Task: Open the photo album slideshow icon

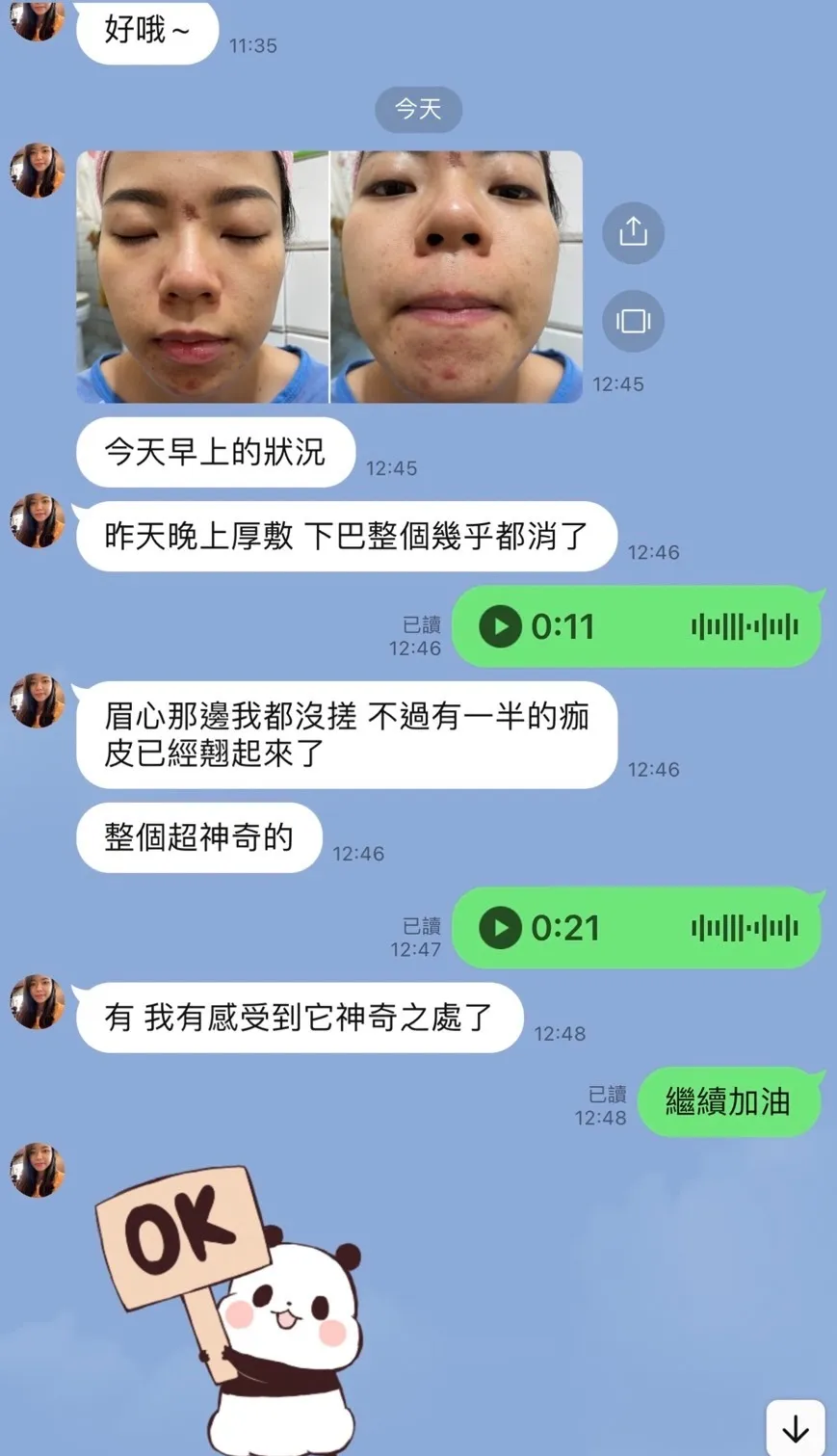Action: point(633,321)
